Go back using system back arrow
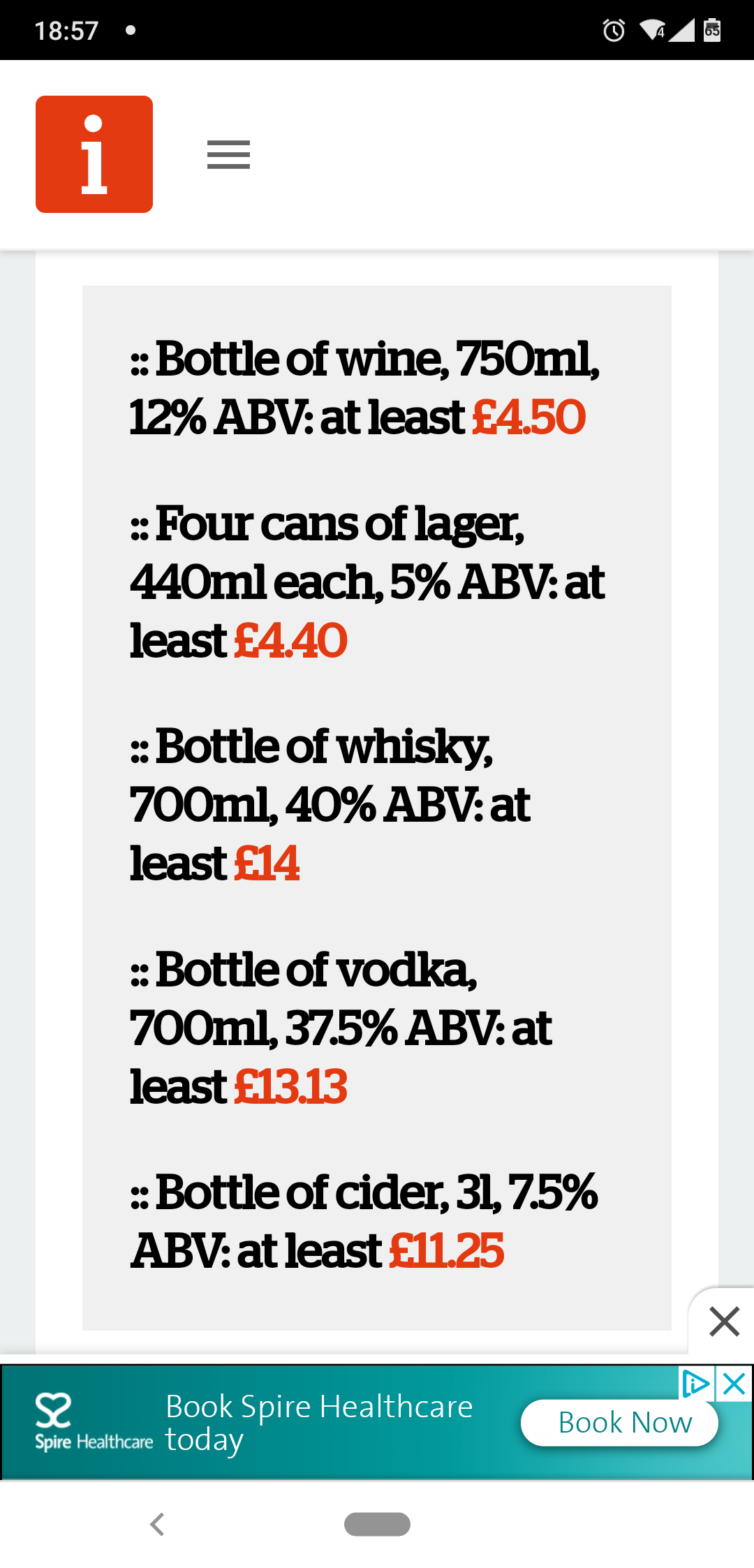This screenshot has width=754, height=1568. point(158,1524)
